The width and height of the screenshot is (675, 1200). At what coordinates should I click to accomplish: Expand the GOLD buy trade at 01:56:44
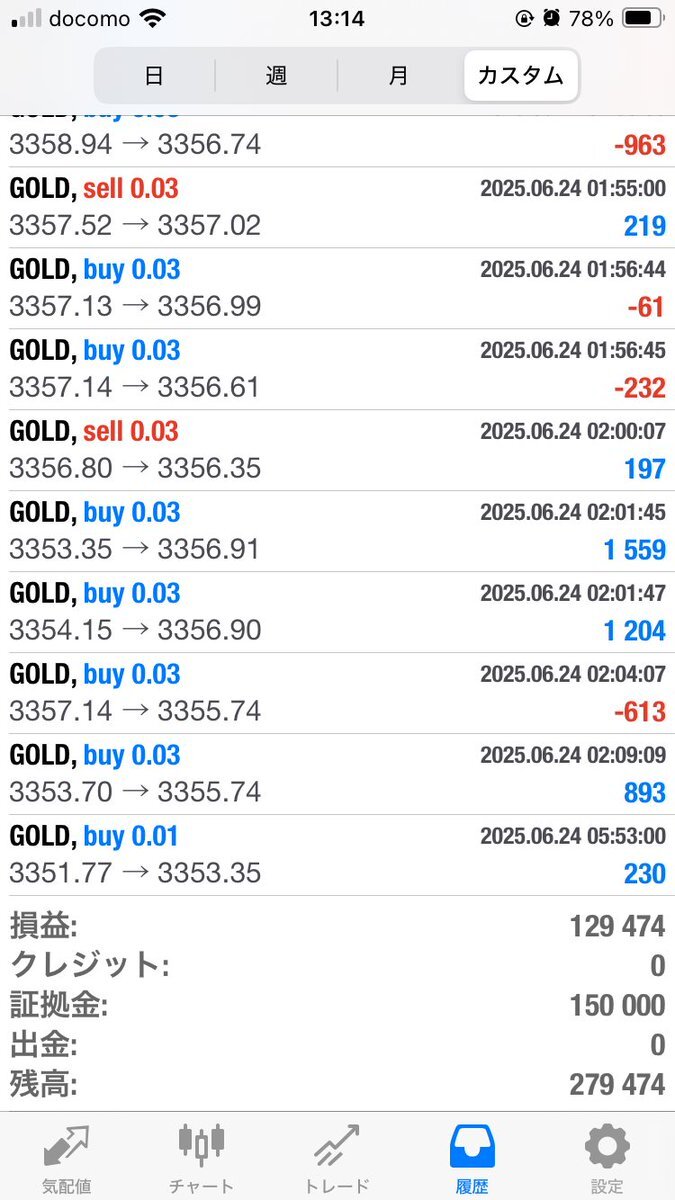pos(337,288)
